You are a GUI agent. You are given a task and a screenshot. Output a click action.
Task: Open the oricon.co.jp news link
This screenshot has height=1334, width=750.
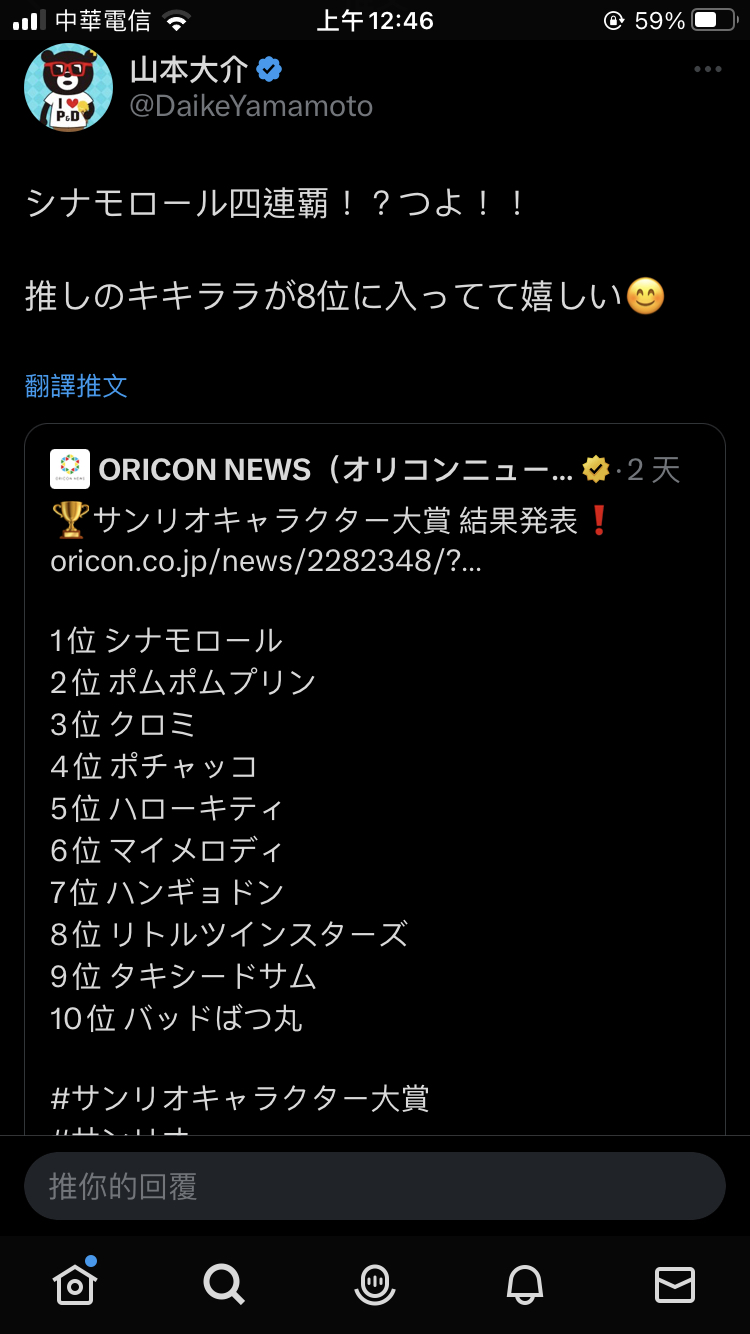[266, 561]
